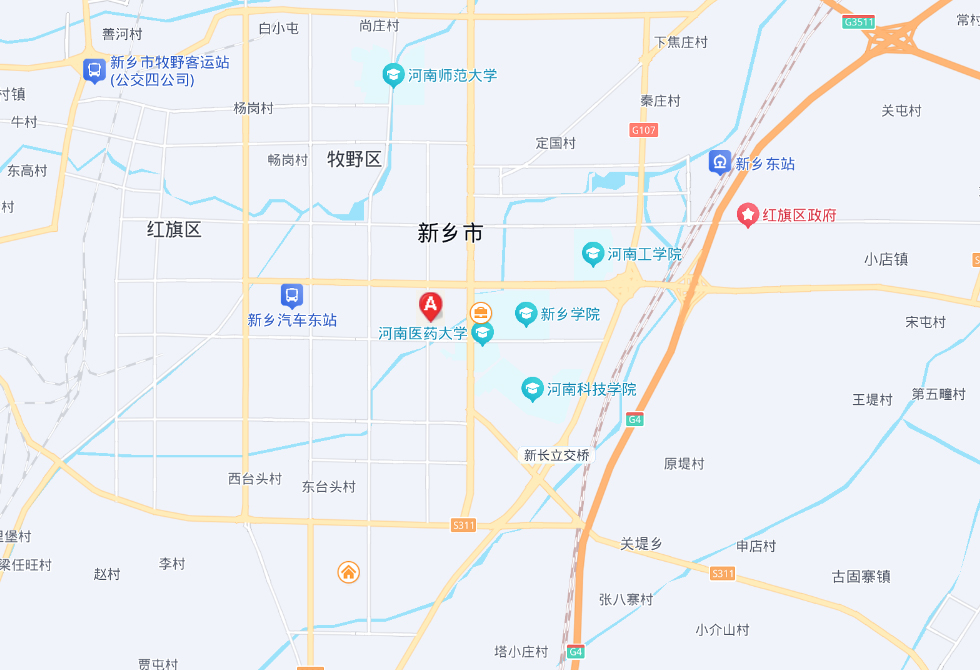Tap the 新乡学院 school marker

(x=526, y=315)
